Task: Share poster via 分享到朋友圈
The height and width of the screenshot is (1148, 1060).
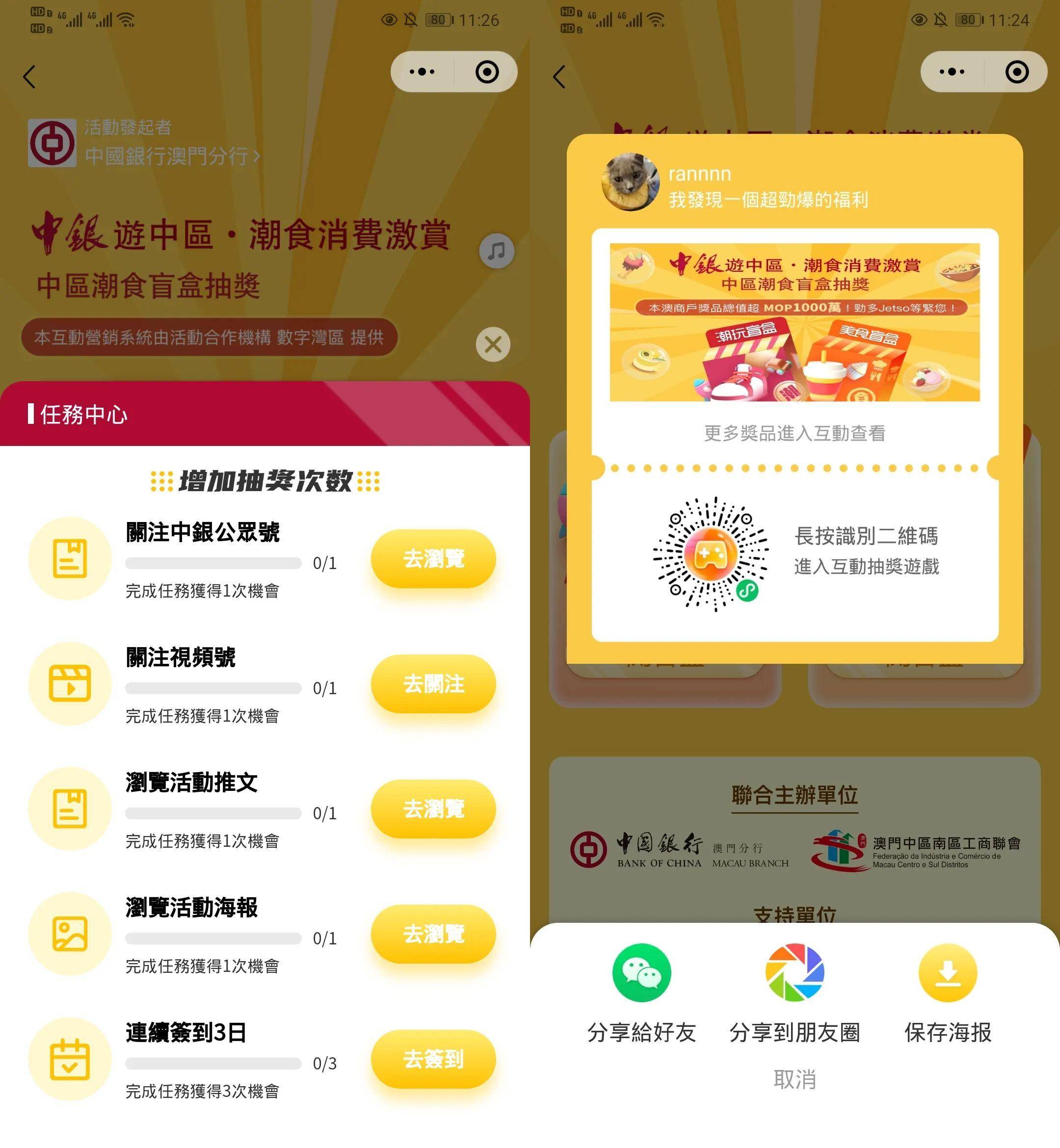Action: pos(795,993)
